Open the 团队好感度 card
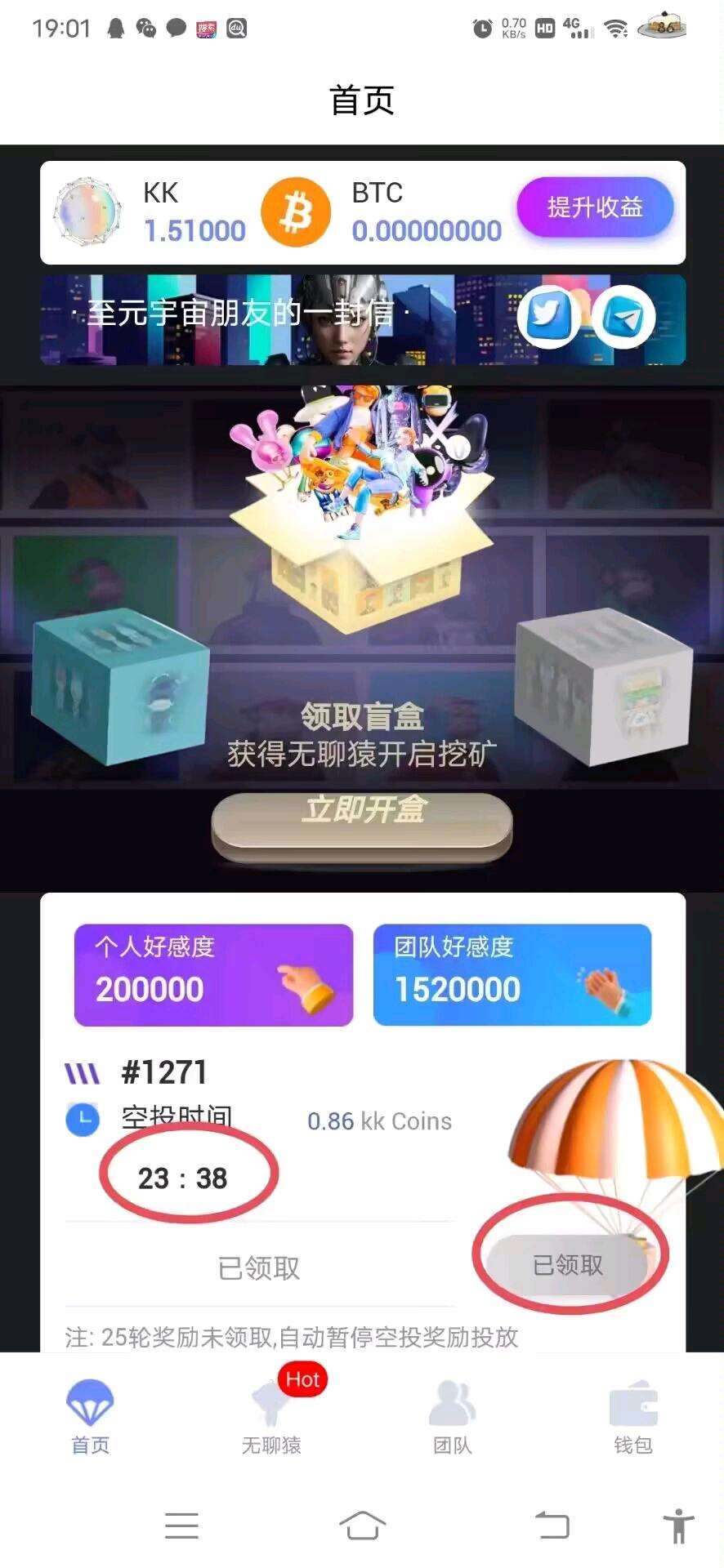The image size is (724, 1568). coord(512,974)
